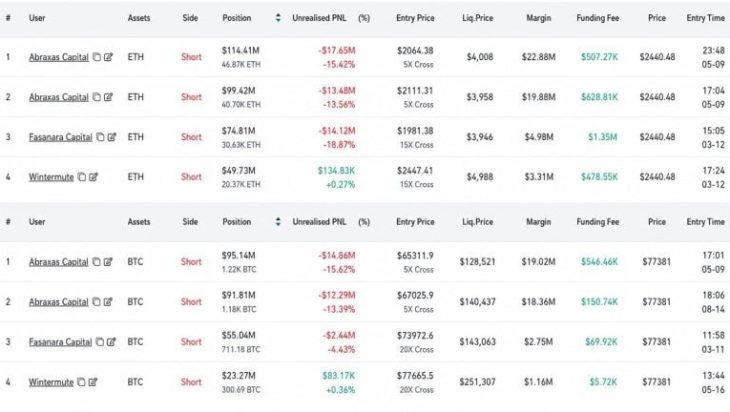
Task: Copy address of Abraxas Capital's $91.81M BTC short
Action: [x=96, y=302]
